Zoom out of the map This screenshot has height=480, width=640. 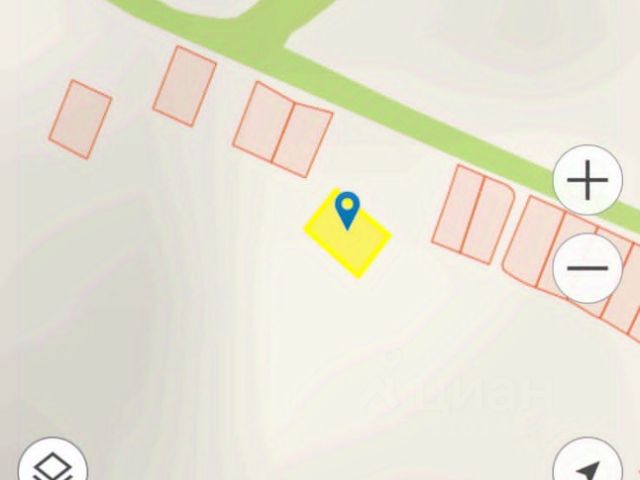click(588, 268)
